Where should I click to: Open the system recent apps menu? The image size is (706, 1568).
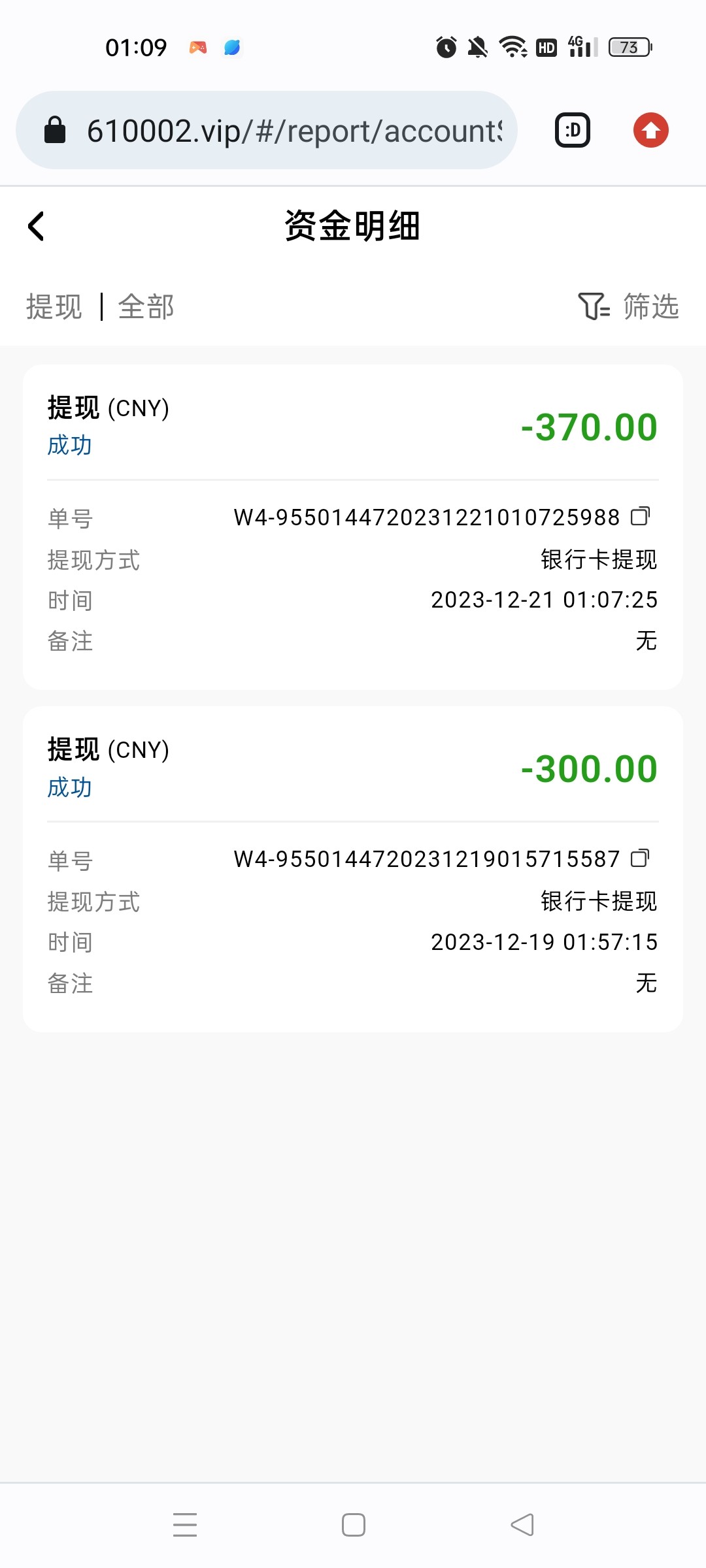[x=185, y=1524]
